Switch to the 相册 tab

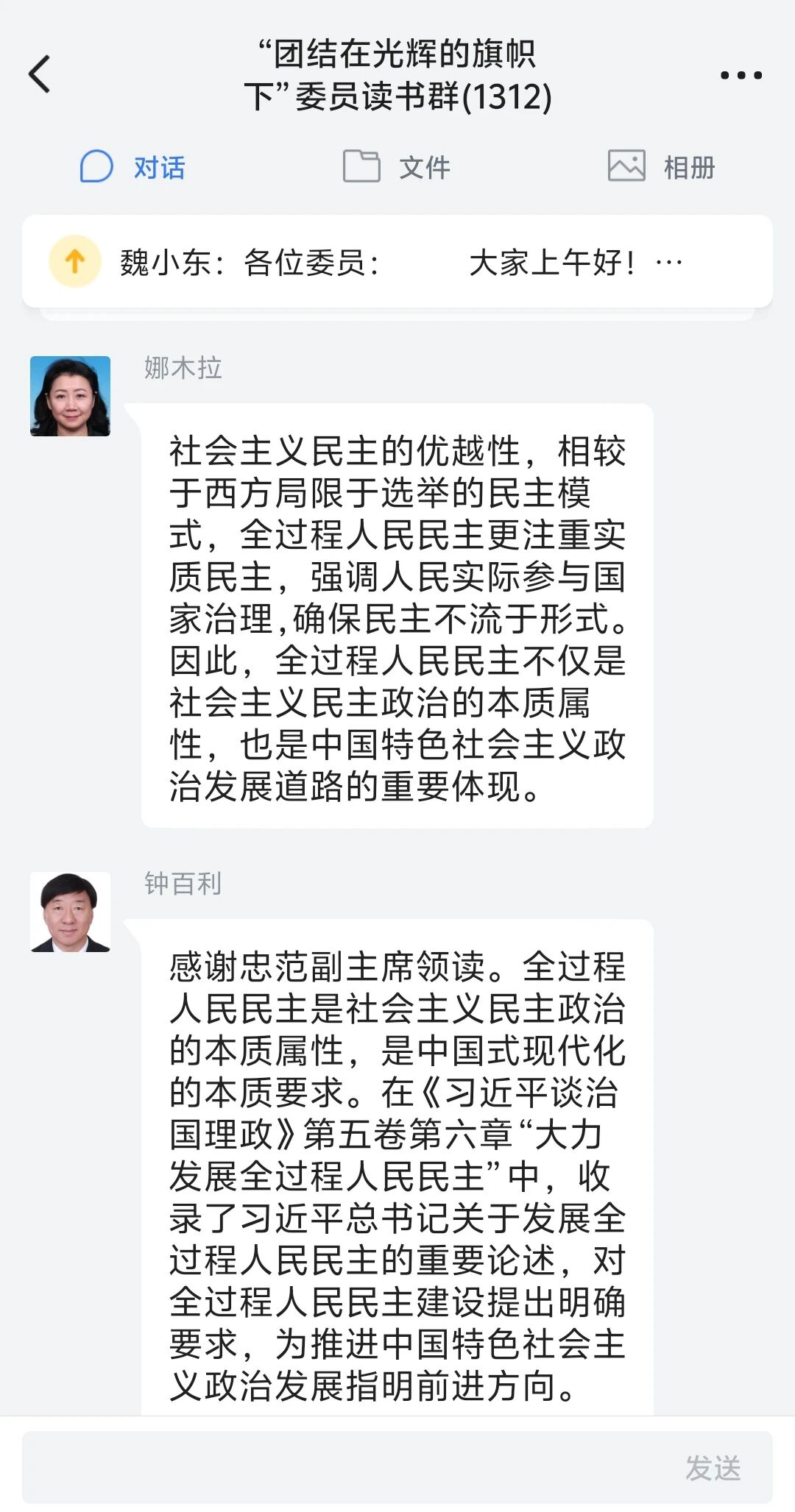coord(661,167)
